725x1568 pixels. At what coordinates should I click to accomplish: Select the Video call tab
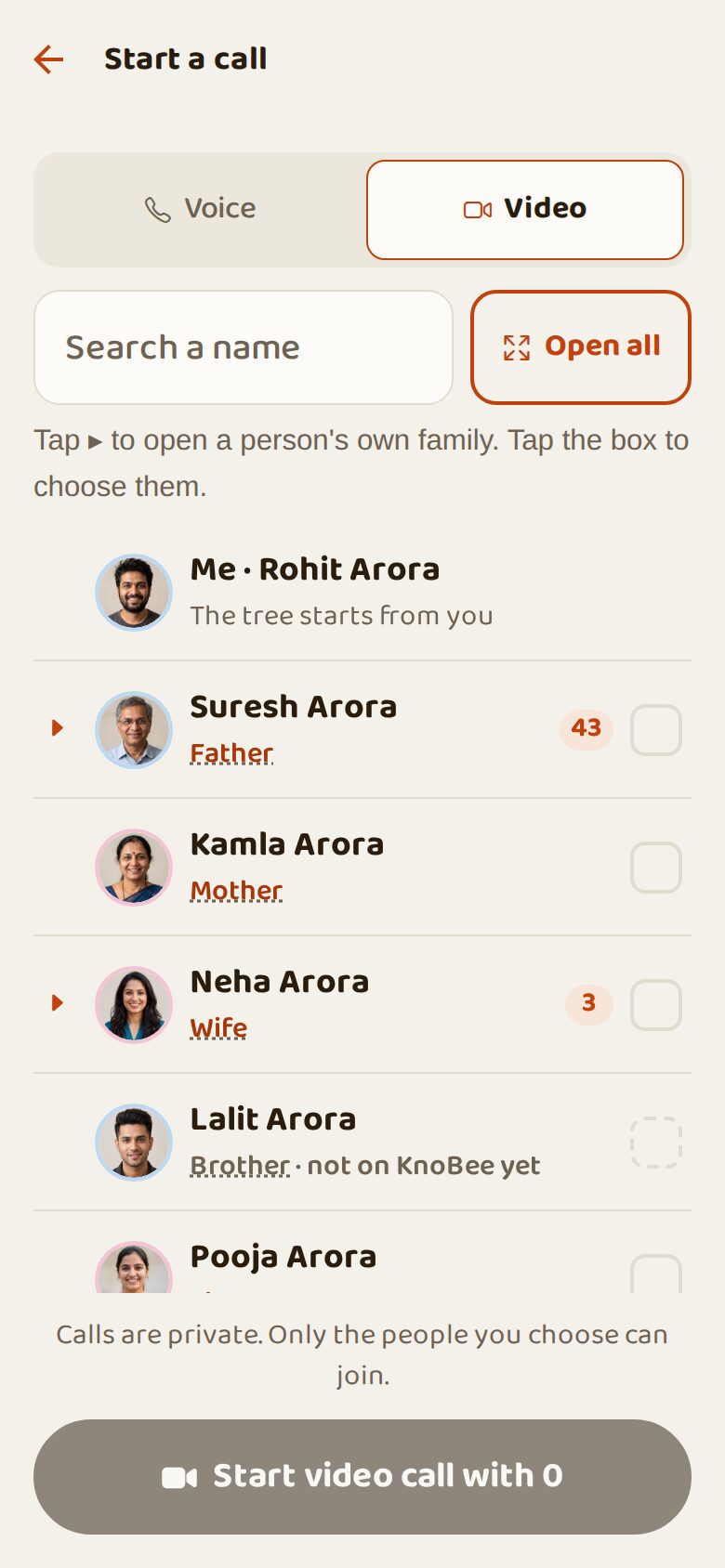(x=525, y=209)
